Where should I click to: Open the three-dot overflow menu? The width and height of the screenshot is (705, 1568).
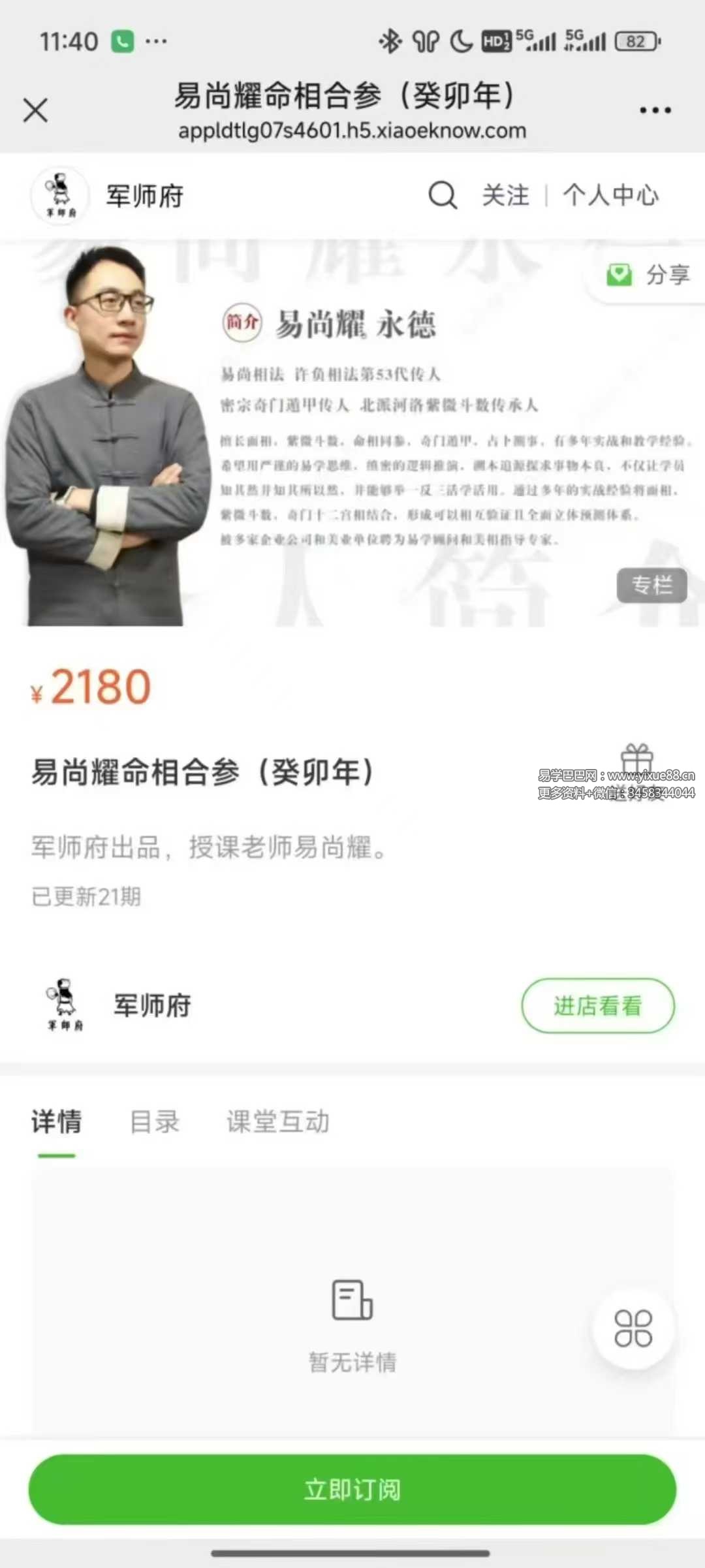tap(655, 110)
